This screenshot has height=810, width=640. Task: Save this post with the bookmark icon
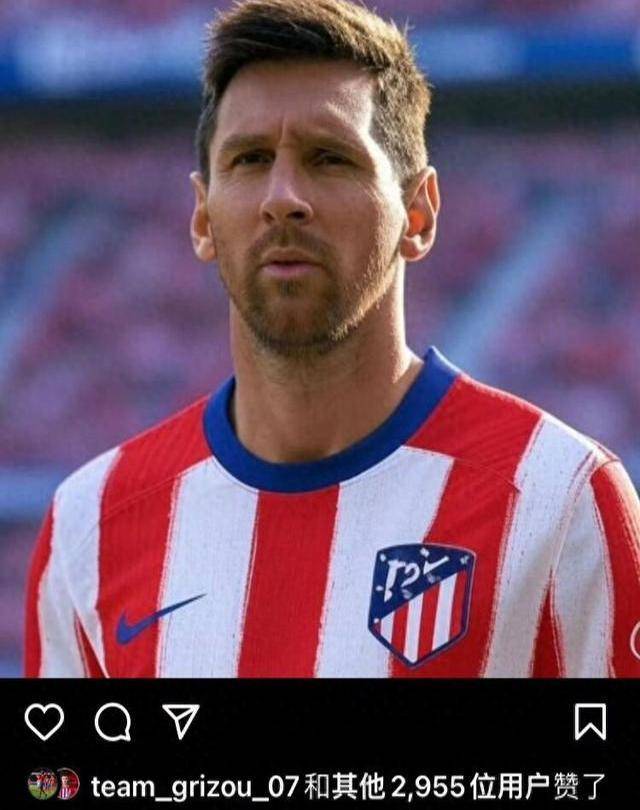(x=590, y=721)
